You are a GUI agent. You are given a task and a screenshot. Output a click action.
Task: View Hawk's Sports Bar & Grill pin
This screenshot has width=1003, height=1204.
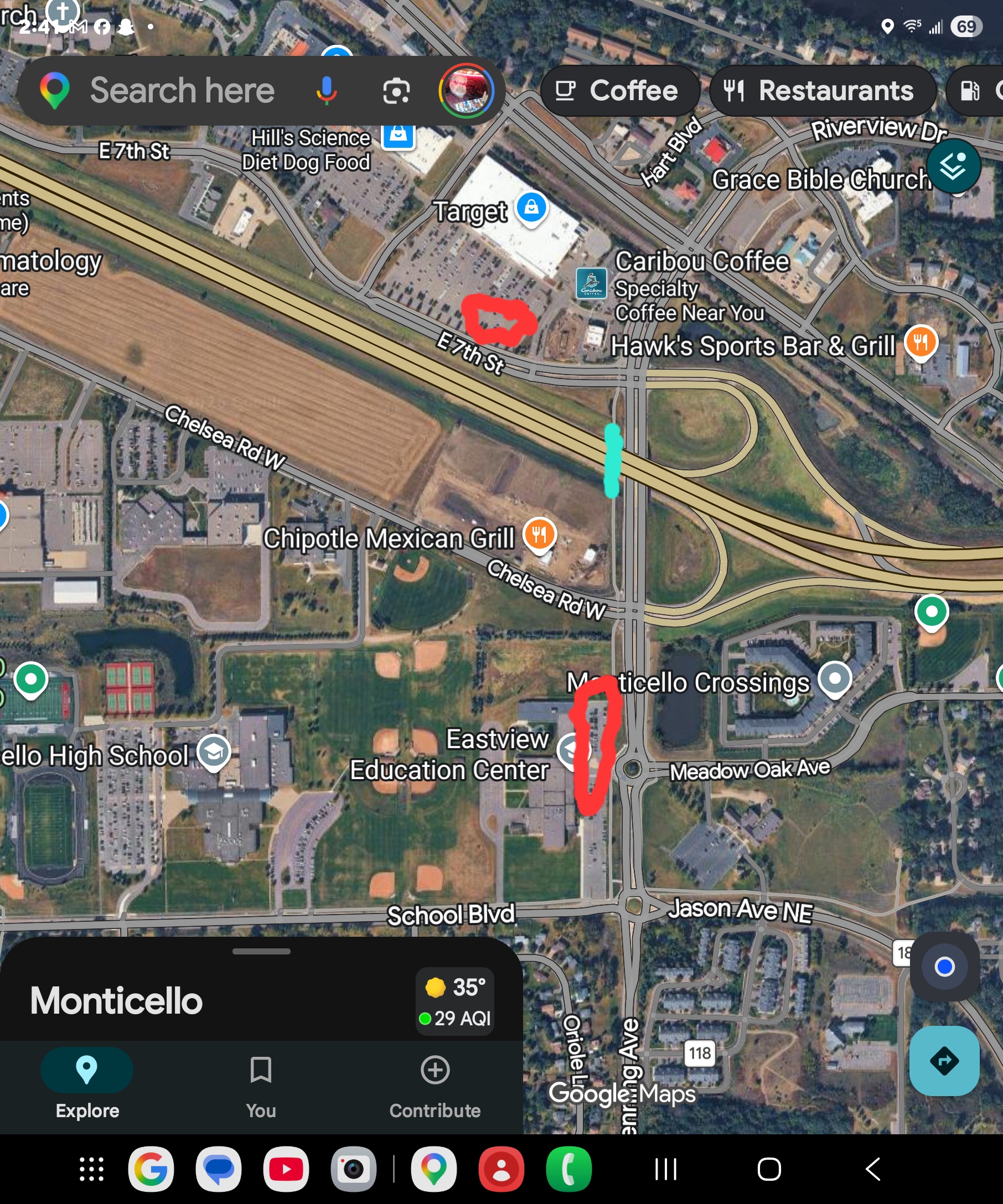click(x=921, y=342)
